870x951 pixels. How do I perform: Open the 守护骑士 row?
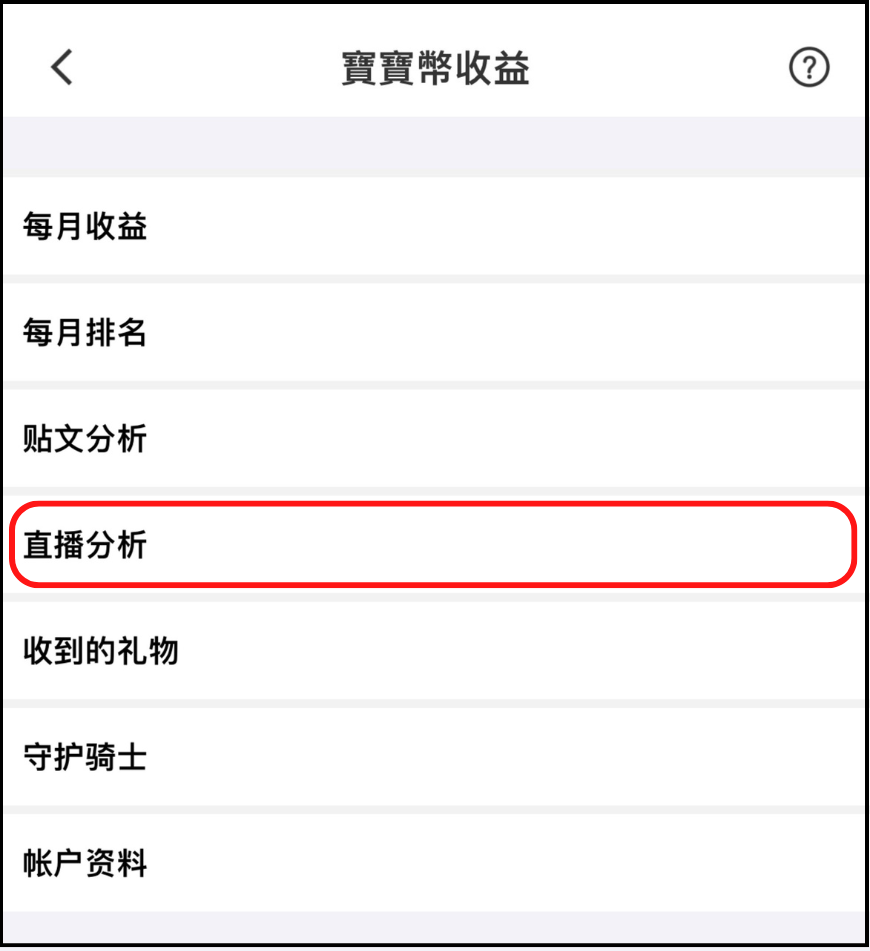click(432, 758)
